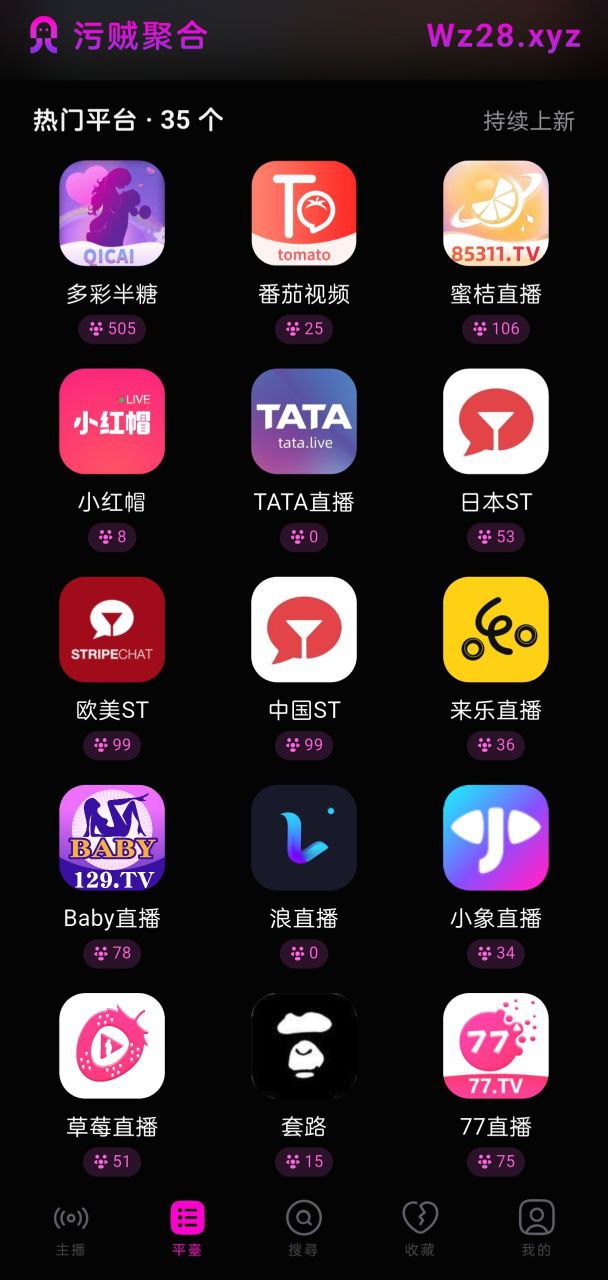Select the 小红帽 platform

pos(112,421)
